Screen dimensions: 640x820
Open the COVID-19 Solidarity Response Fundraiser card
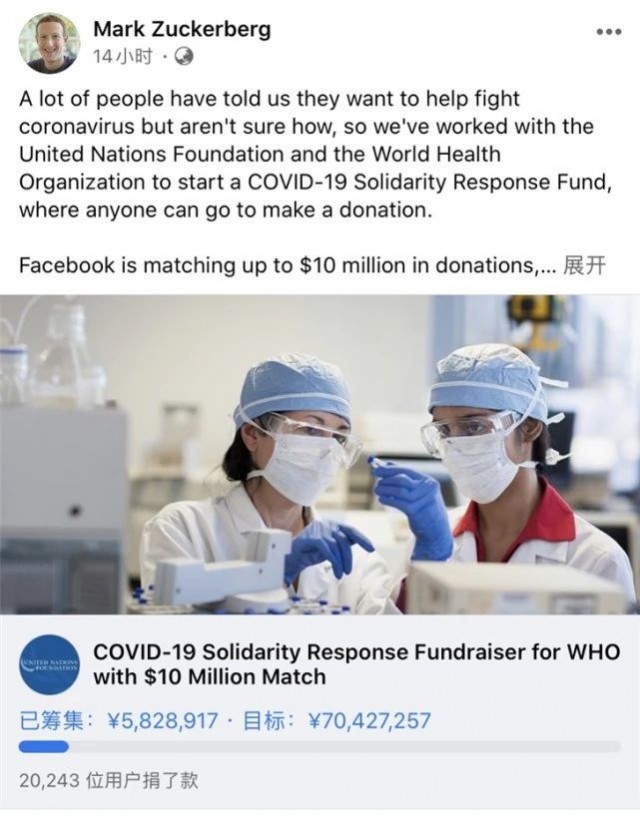point(355,664)
